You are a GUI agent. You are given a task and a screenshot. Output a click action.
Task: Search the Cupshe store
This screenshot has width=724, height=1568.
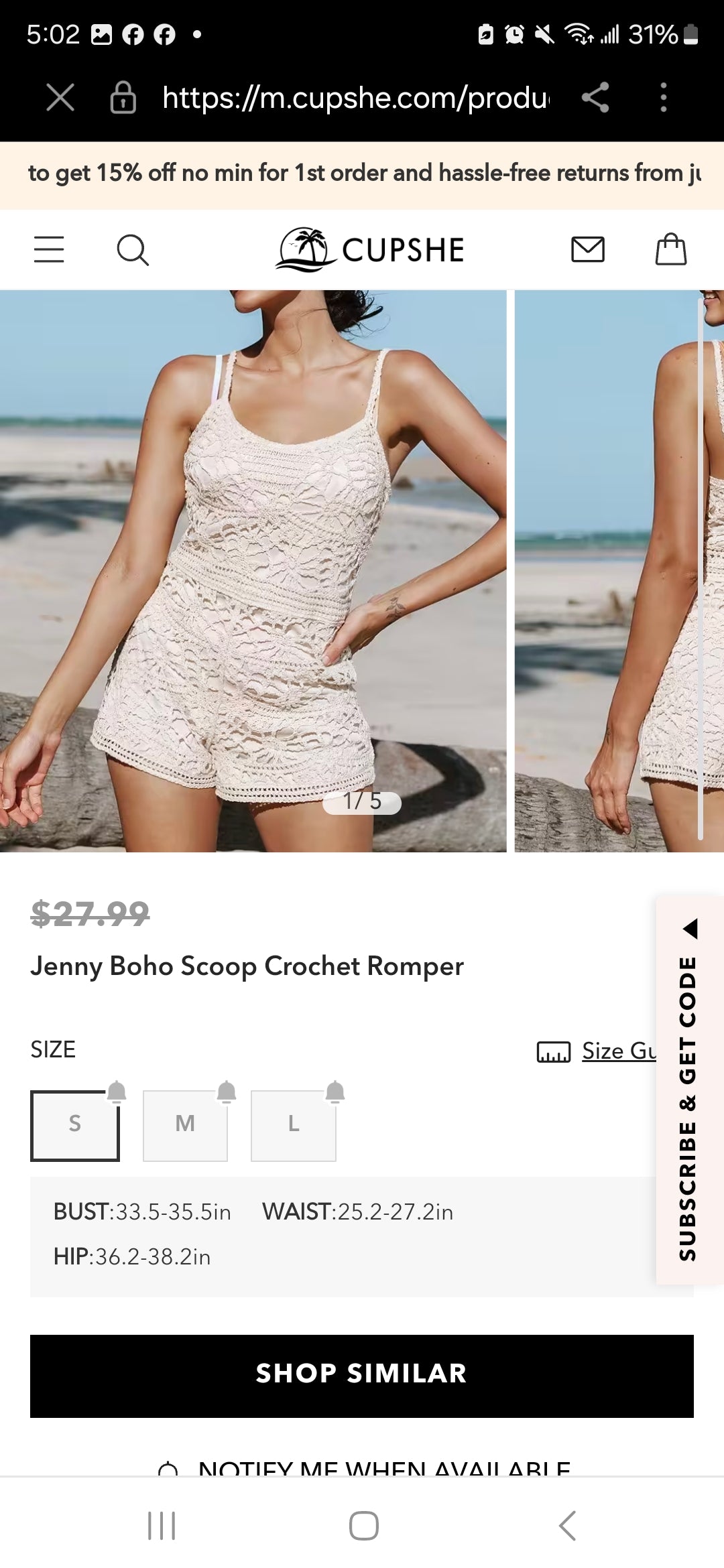pyautogui.click(x=133, y=250)
